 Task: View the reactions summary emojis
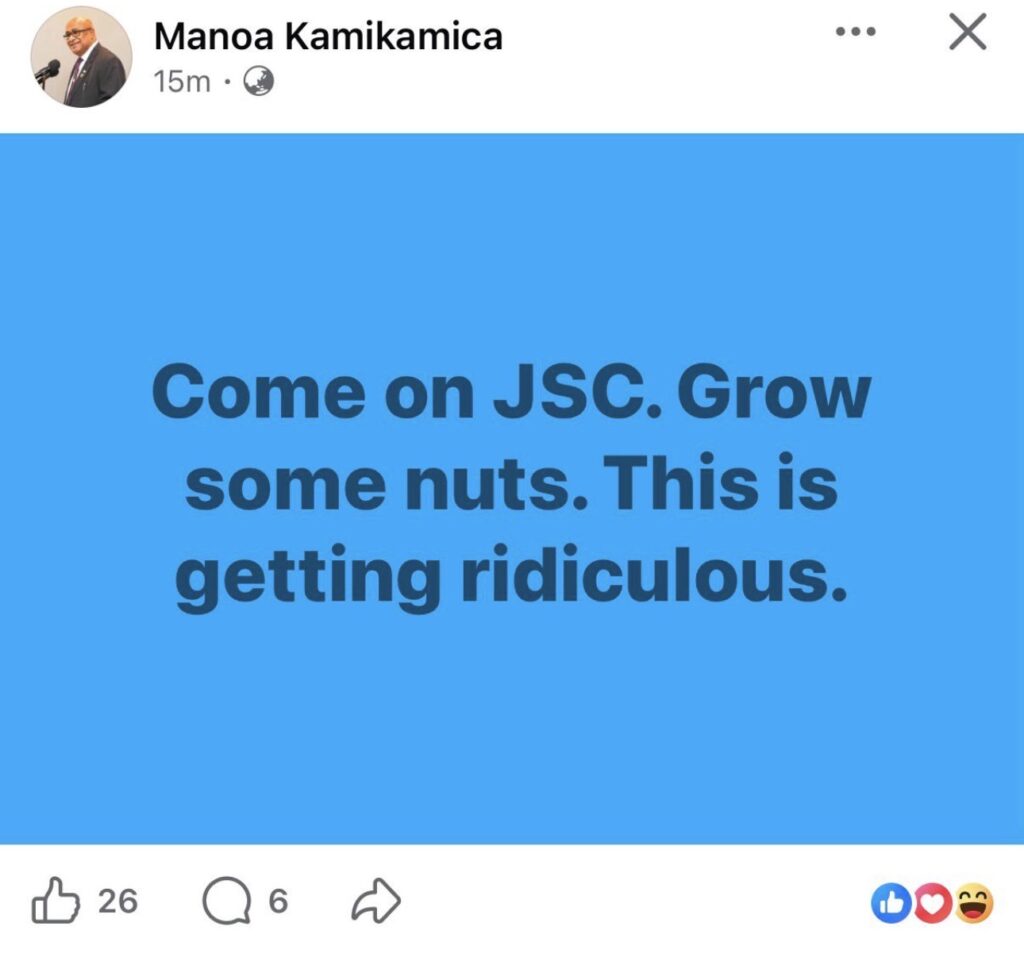(932, 904)
